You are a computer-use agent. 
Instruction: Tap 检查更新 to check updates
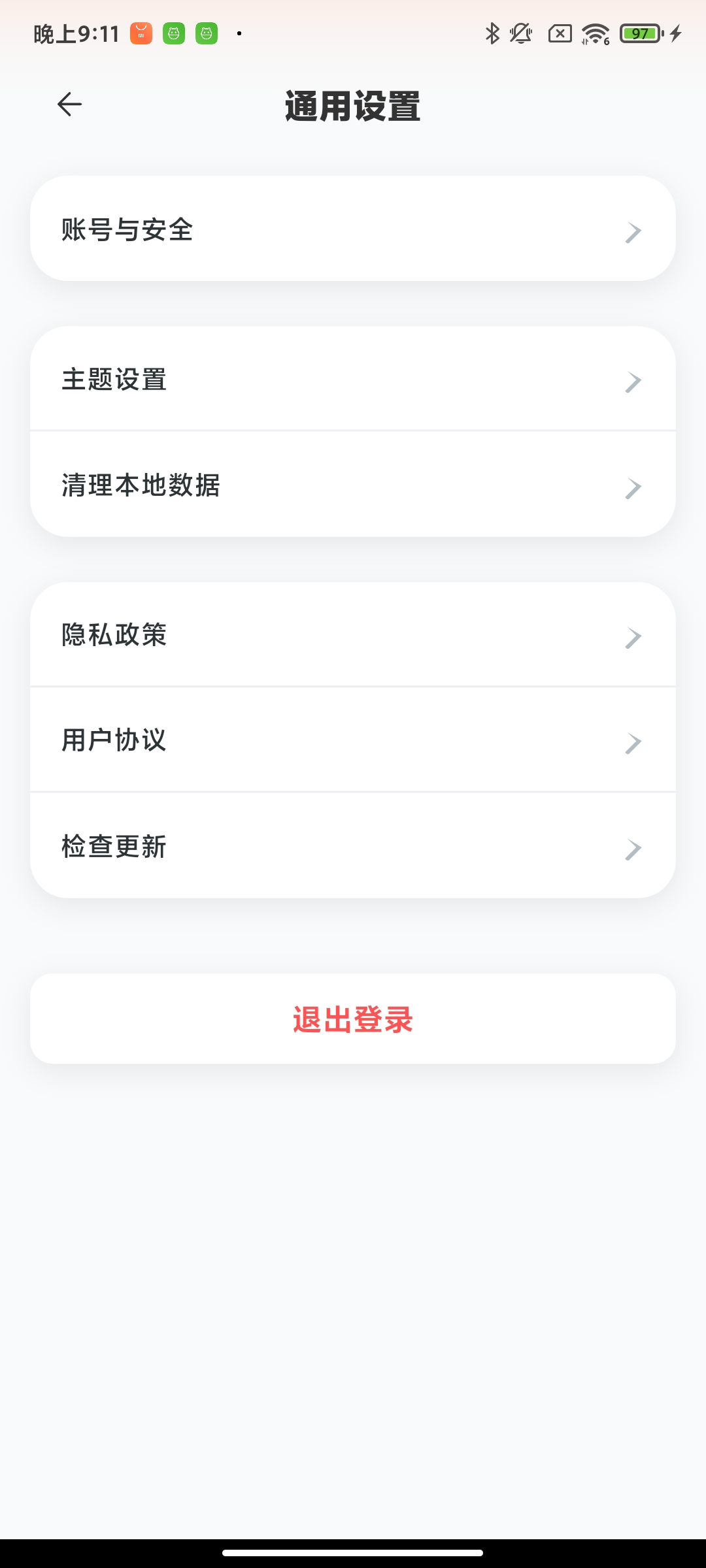click(353, 846)
